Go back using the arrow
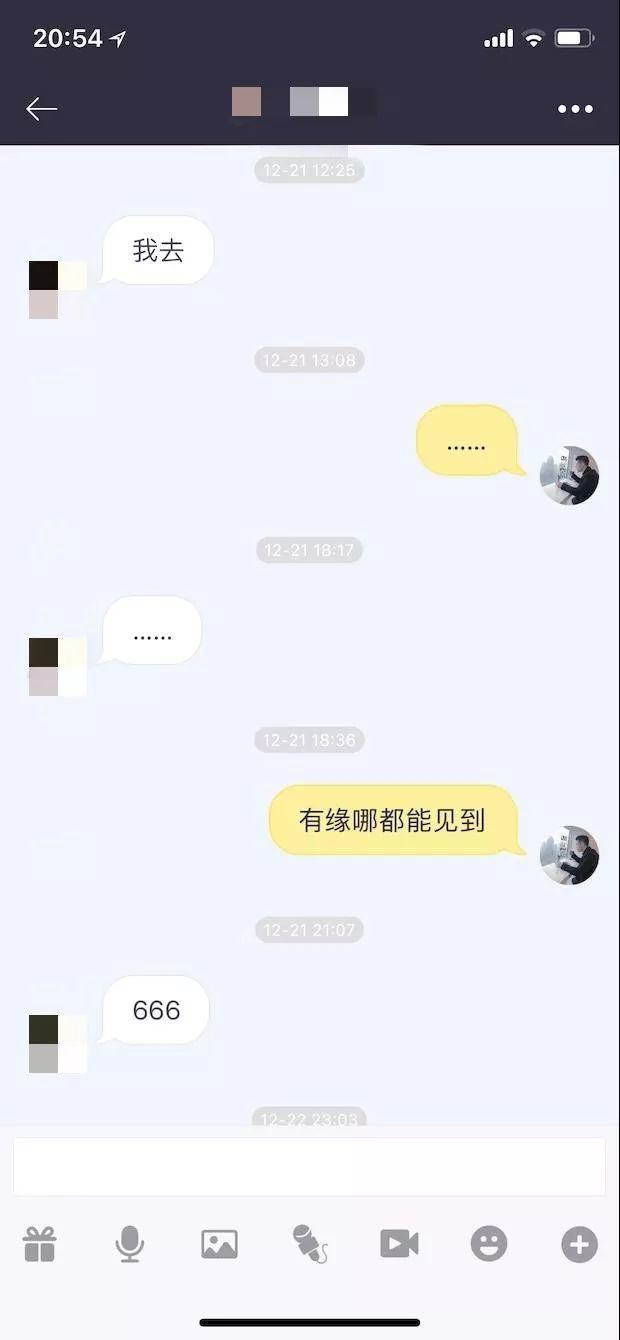The height and width of the screenshot is (1340, 620). pos(42,109)
